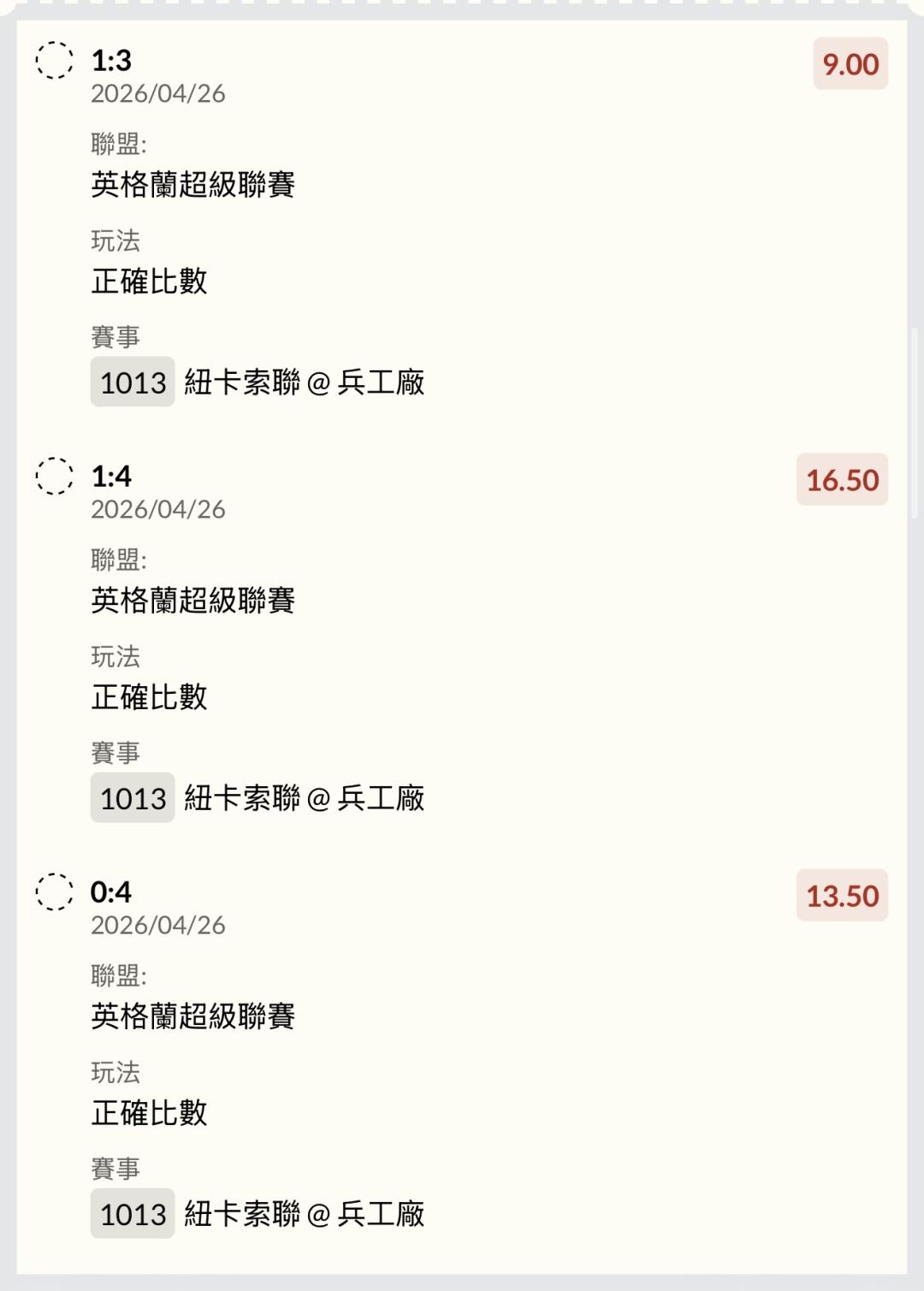The height and width of the screenshot is (1291, 924).
Task: Select the 0:4 correct score option
Action: 55,892
